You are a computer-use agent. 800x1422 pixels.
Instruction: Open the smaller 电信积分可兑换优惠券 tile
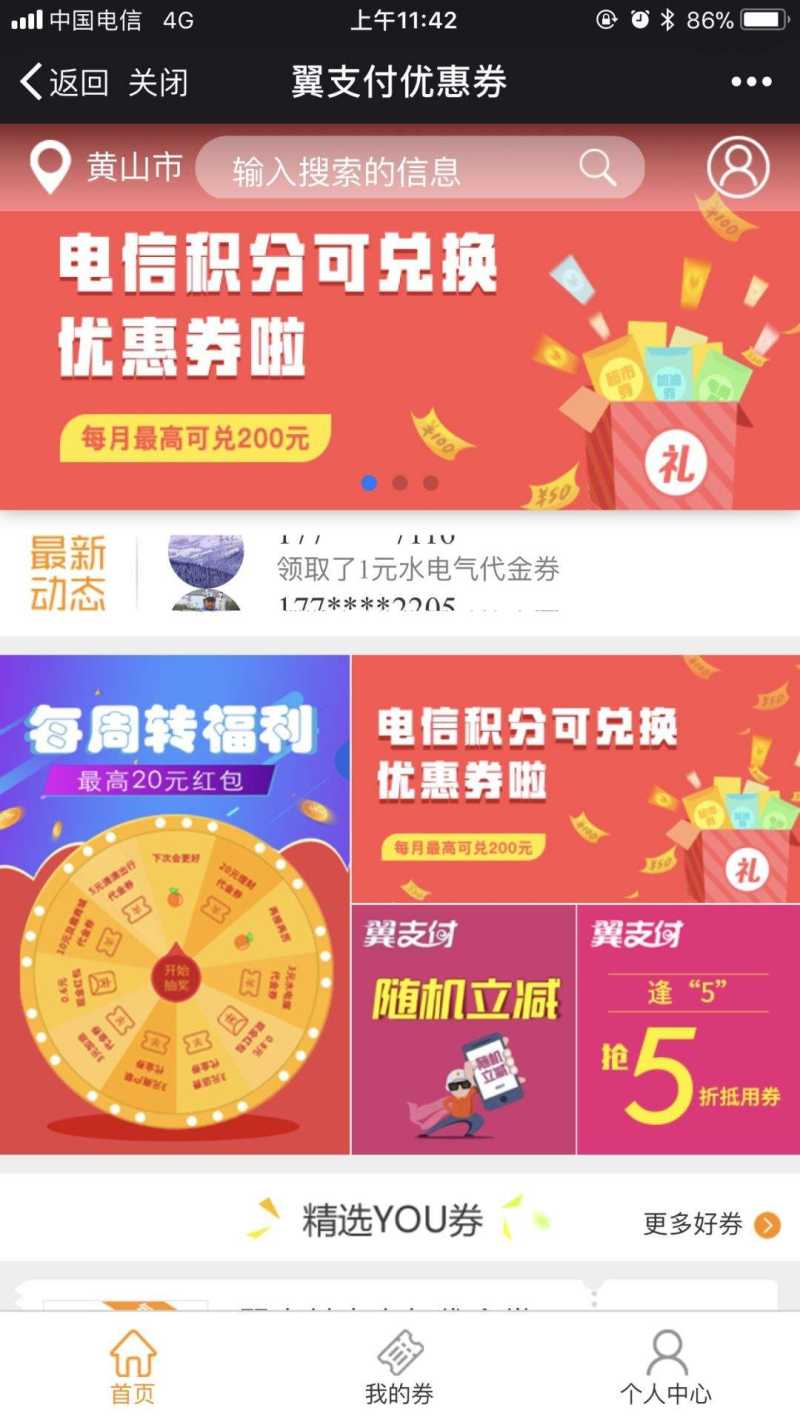tap(575, 779)
